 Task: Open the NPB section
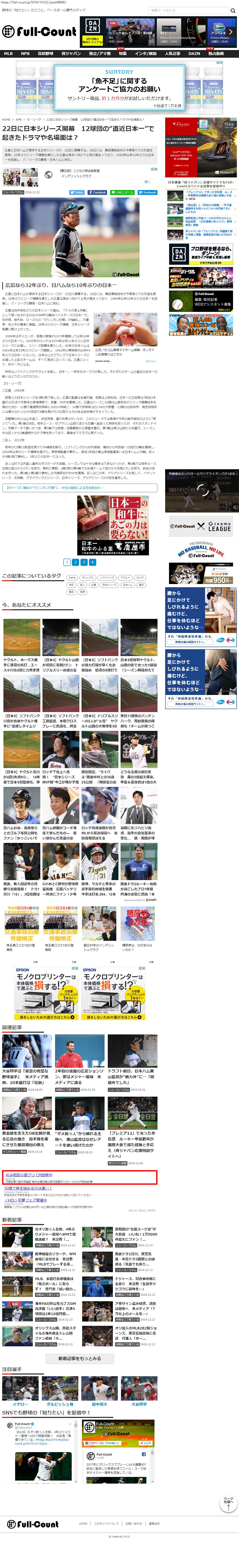(25, 54)
